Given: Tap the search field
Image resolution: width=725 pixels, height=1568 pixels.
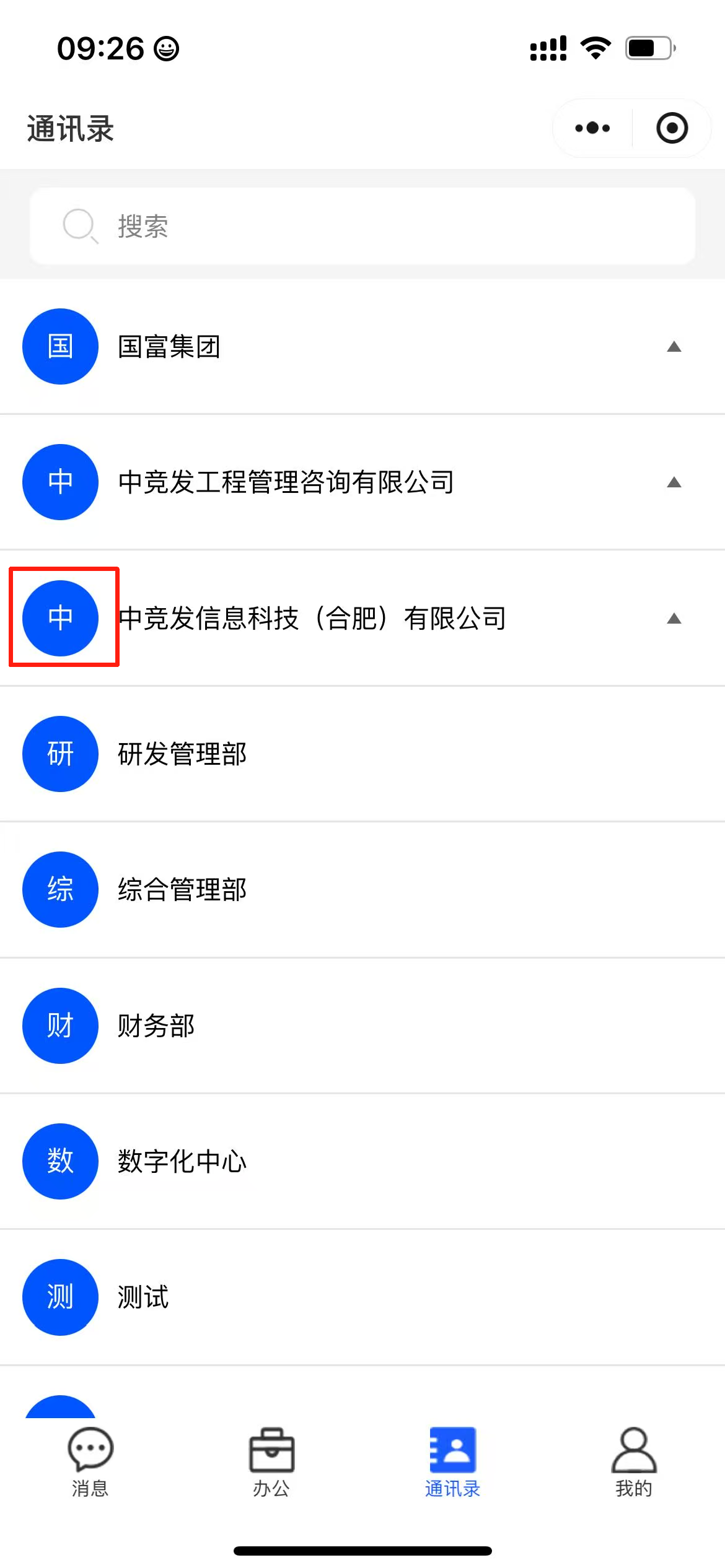Looking at the screenshot, I should tap(362, 226).
